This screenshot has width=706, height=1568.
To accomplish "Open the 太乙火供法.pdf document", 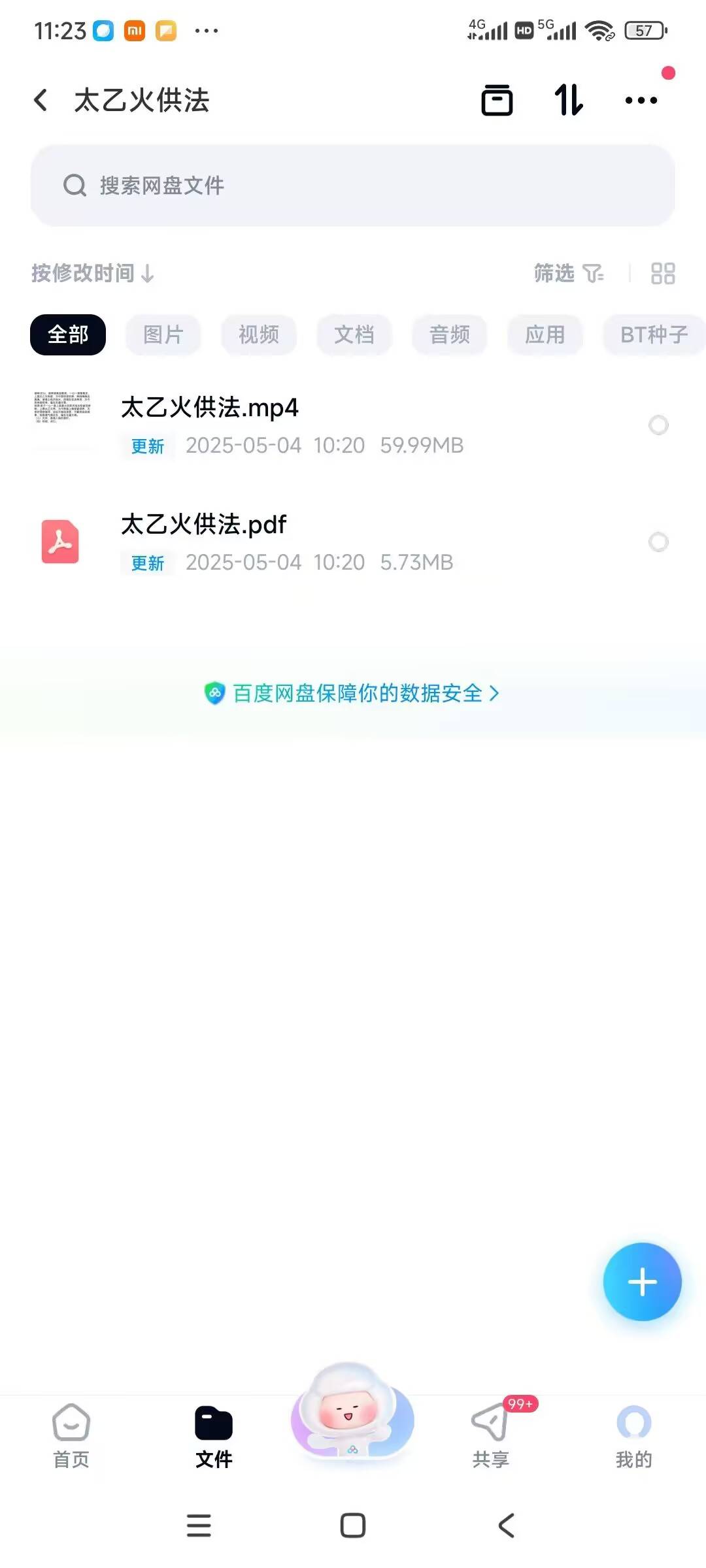I will (x=204, y=525).
